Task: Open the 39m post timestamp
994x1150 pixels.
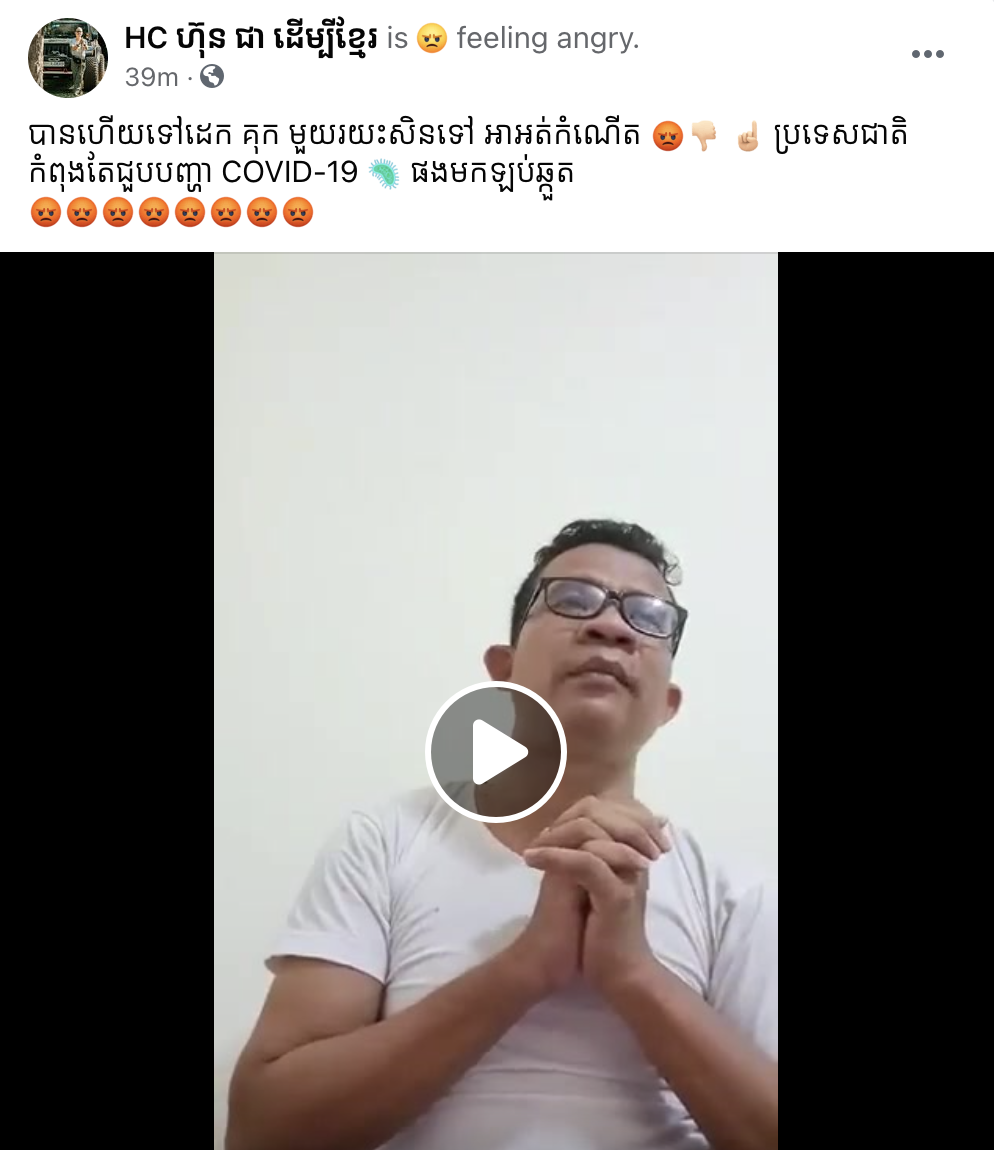Action: 151,77
